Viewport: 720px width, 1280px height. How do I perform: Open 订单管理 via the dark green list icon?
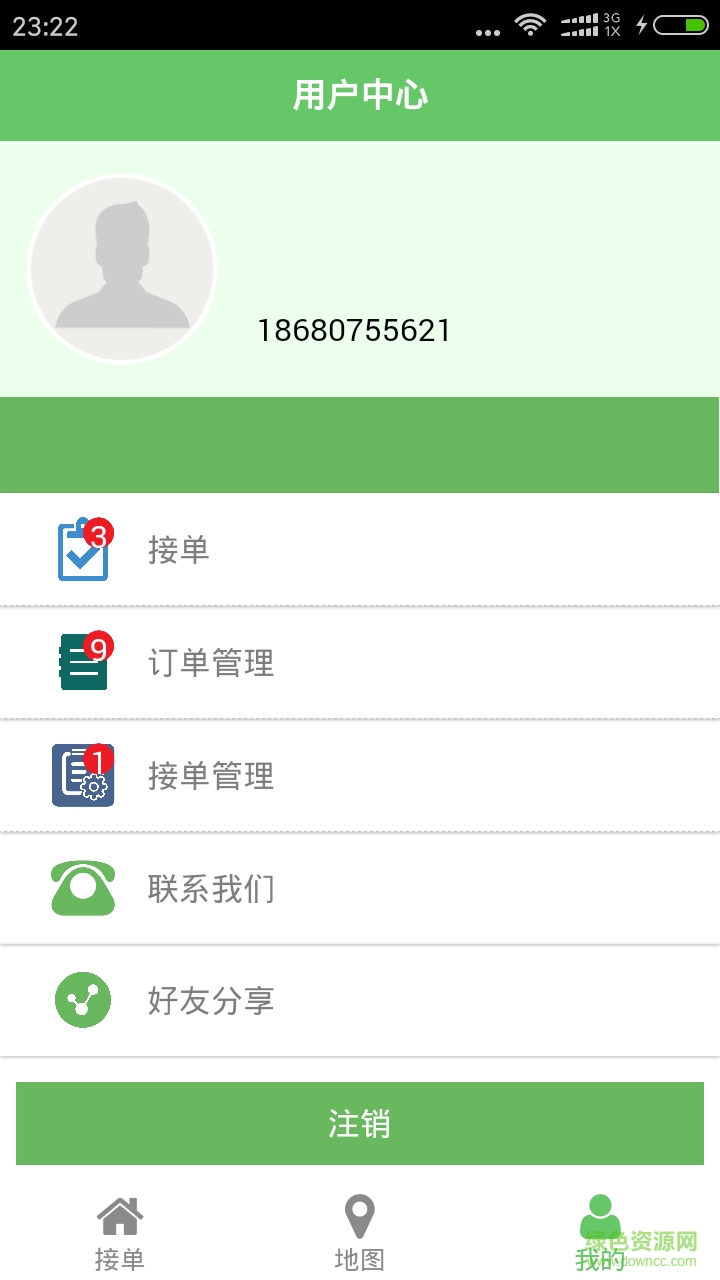(81, 663)
